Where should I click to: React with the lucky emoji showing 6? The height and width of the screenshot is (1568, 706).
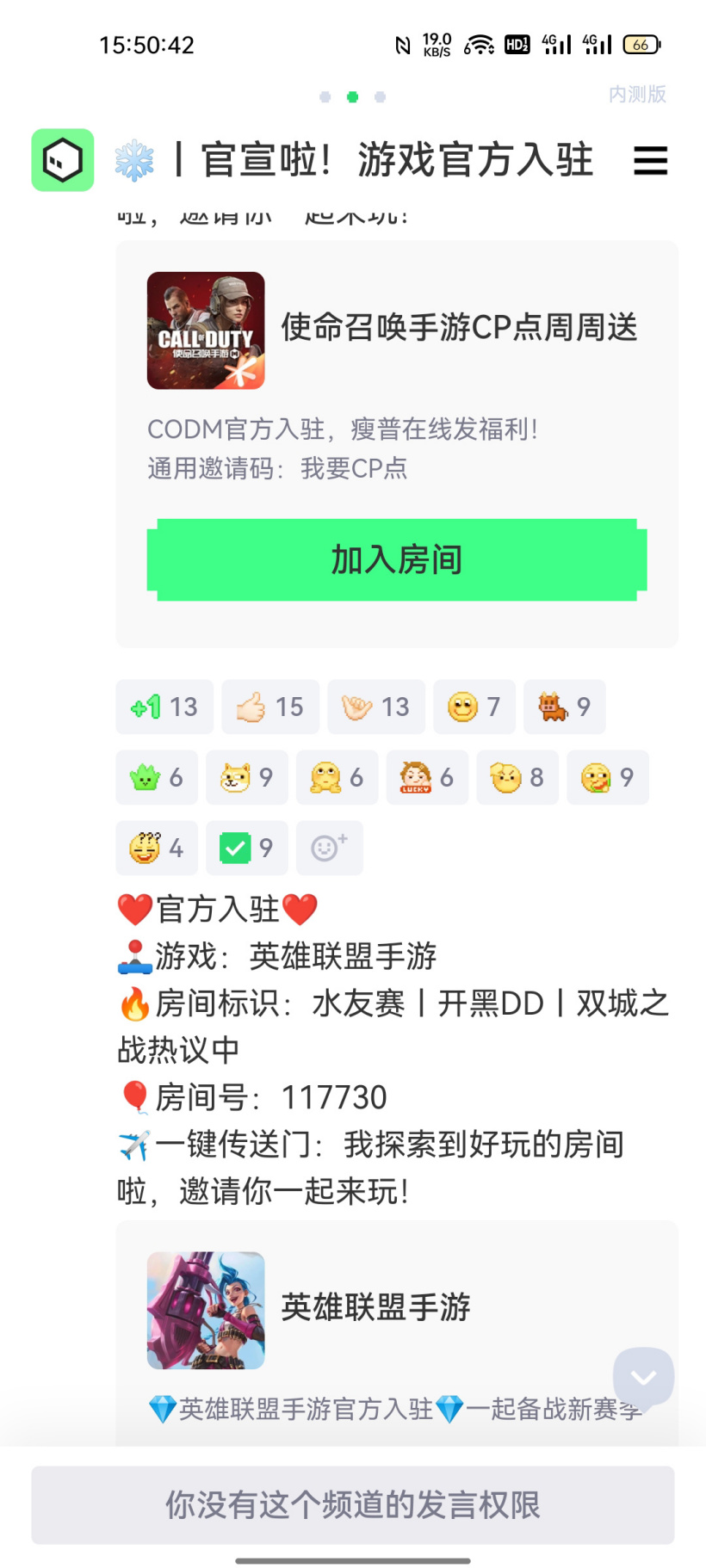click(426, 778)
